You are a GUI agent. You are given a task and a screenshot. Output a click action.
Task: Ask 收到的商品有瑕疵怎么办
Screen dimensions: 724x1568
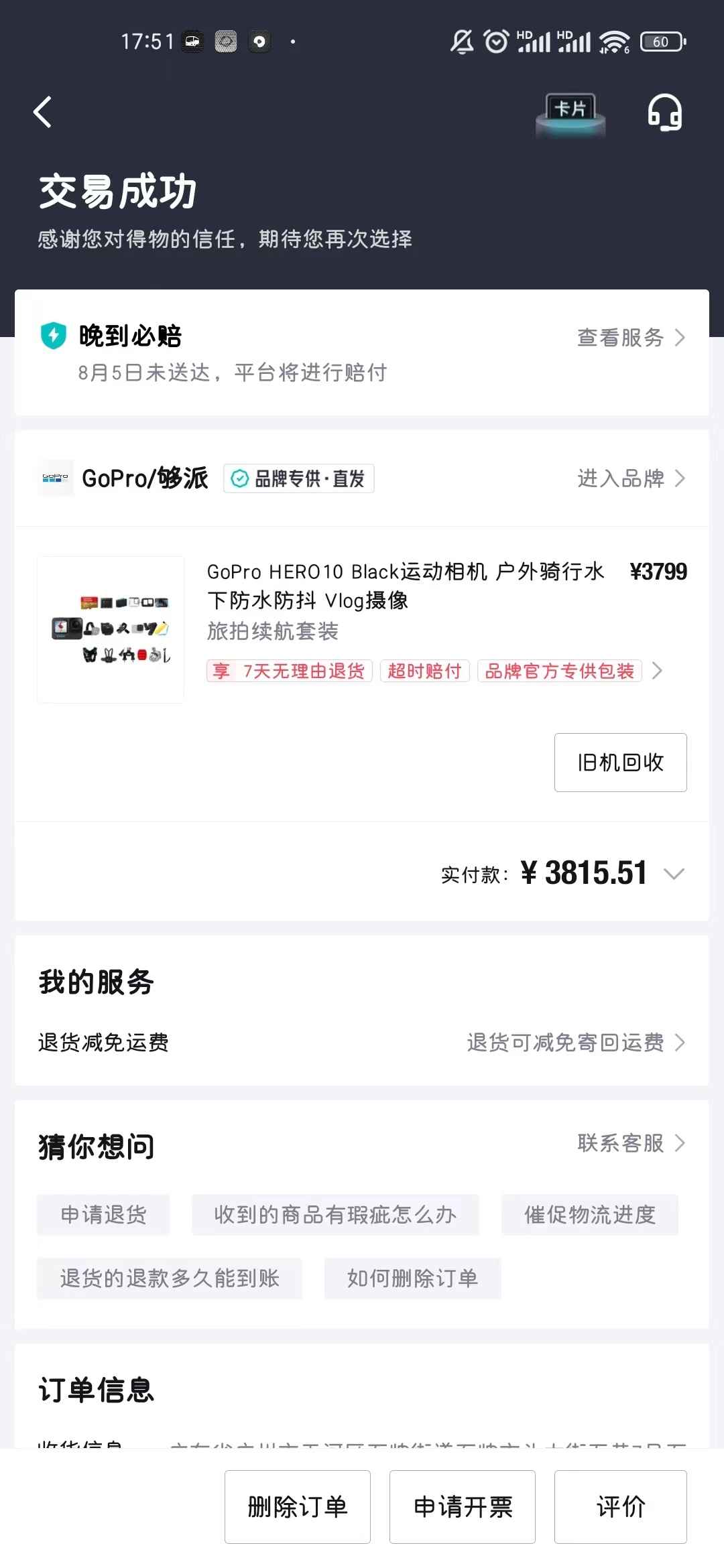[x=335, y=1215]
